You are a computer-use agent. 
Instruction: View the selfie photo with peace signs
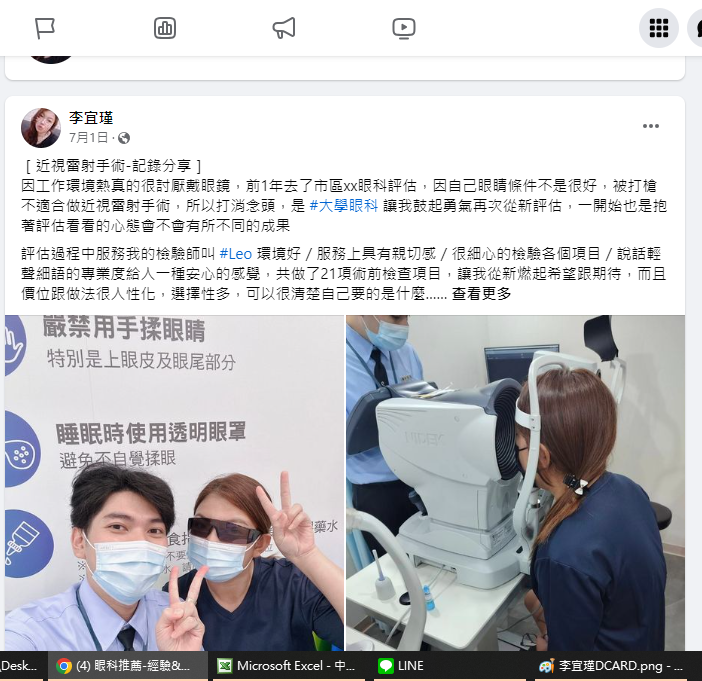tap(174, 483)
